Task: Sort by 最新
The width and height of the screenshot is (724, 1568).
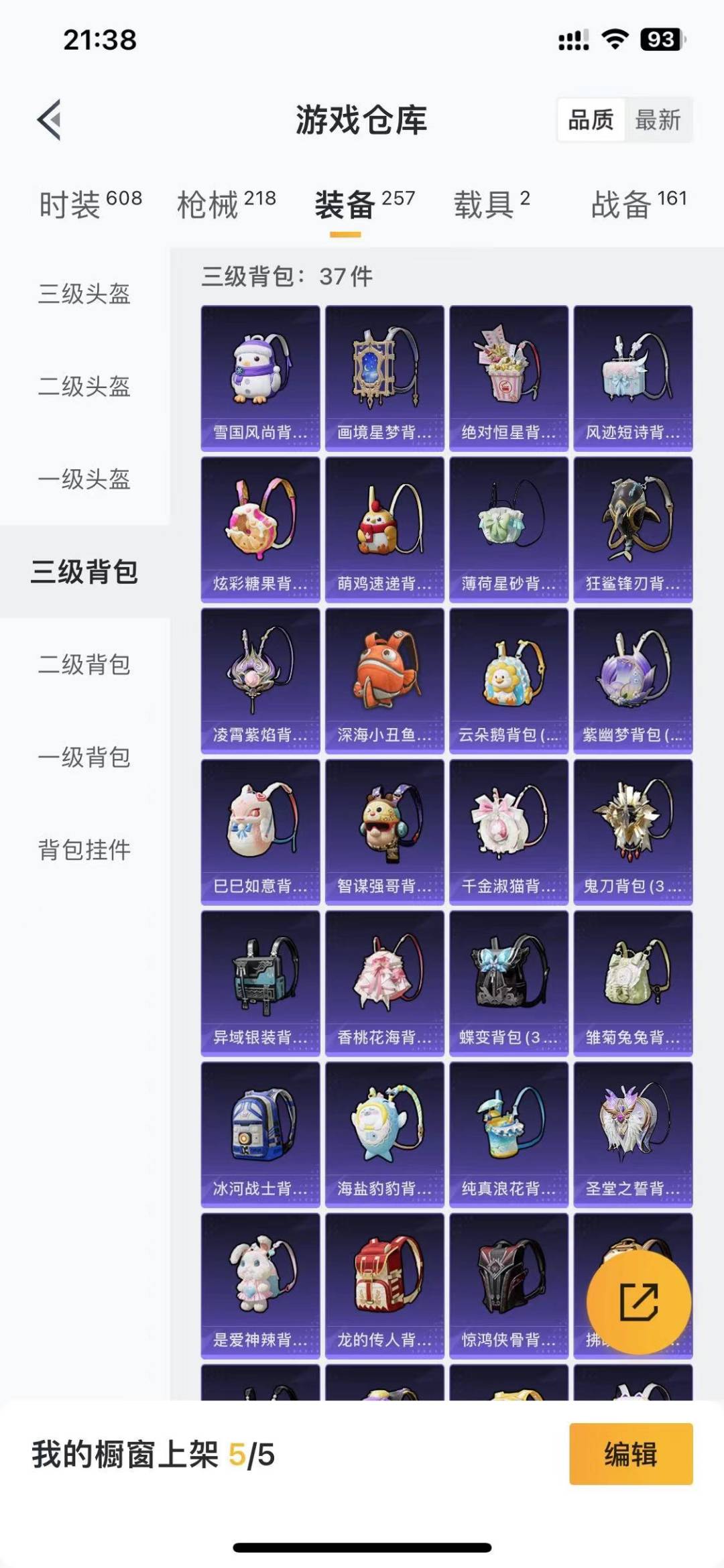Action: point(658,120)
